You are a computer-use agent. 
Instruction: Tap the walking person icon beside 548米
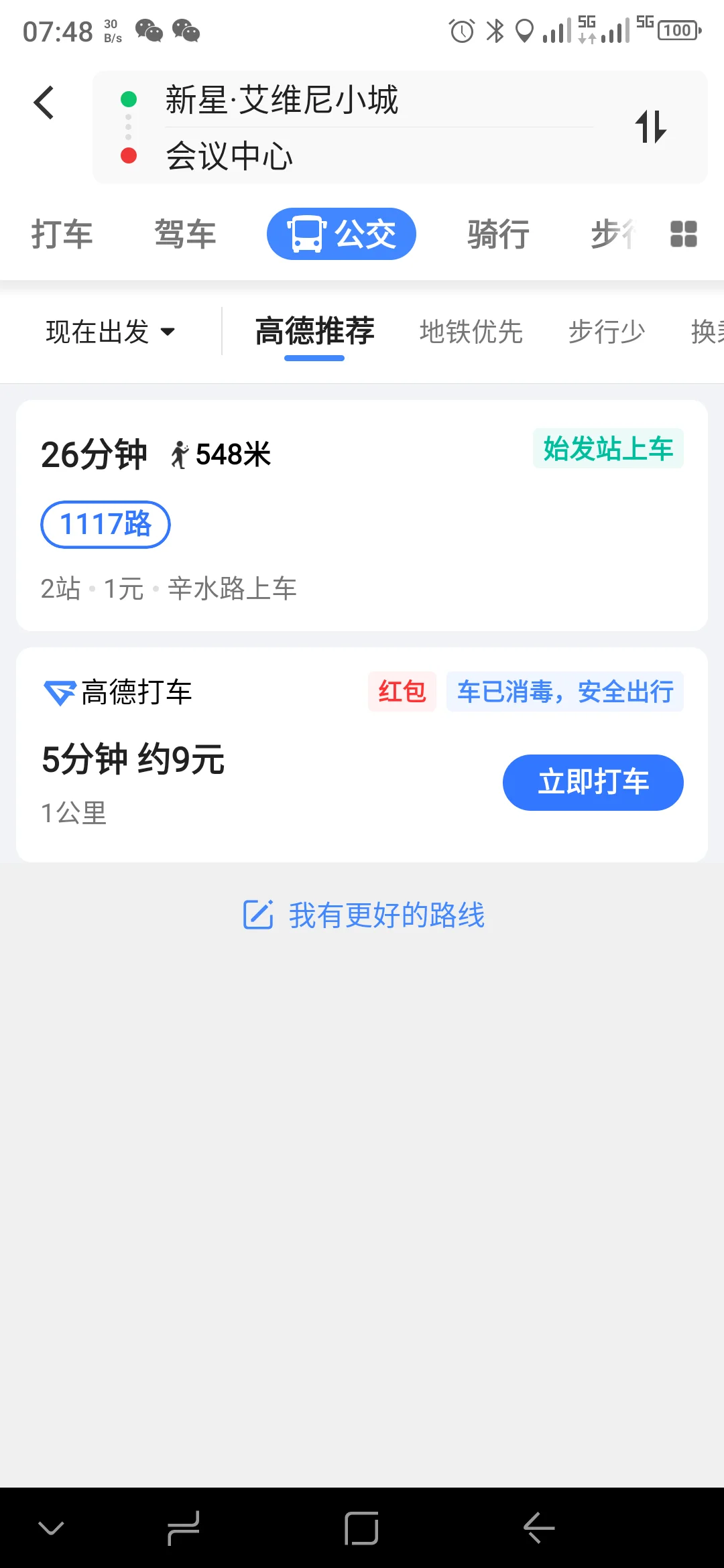click(x=178, y=453)
